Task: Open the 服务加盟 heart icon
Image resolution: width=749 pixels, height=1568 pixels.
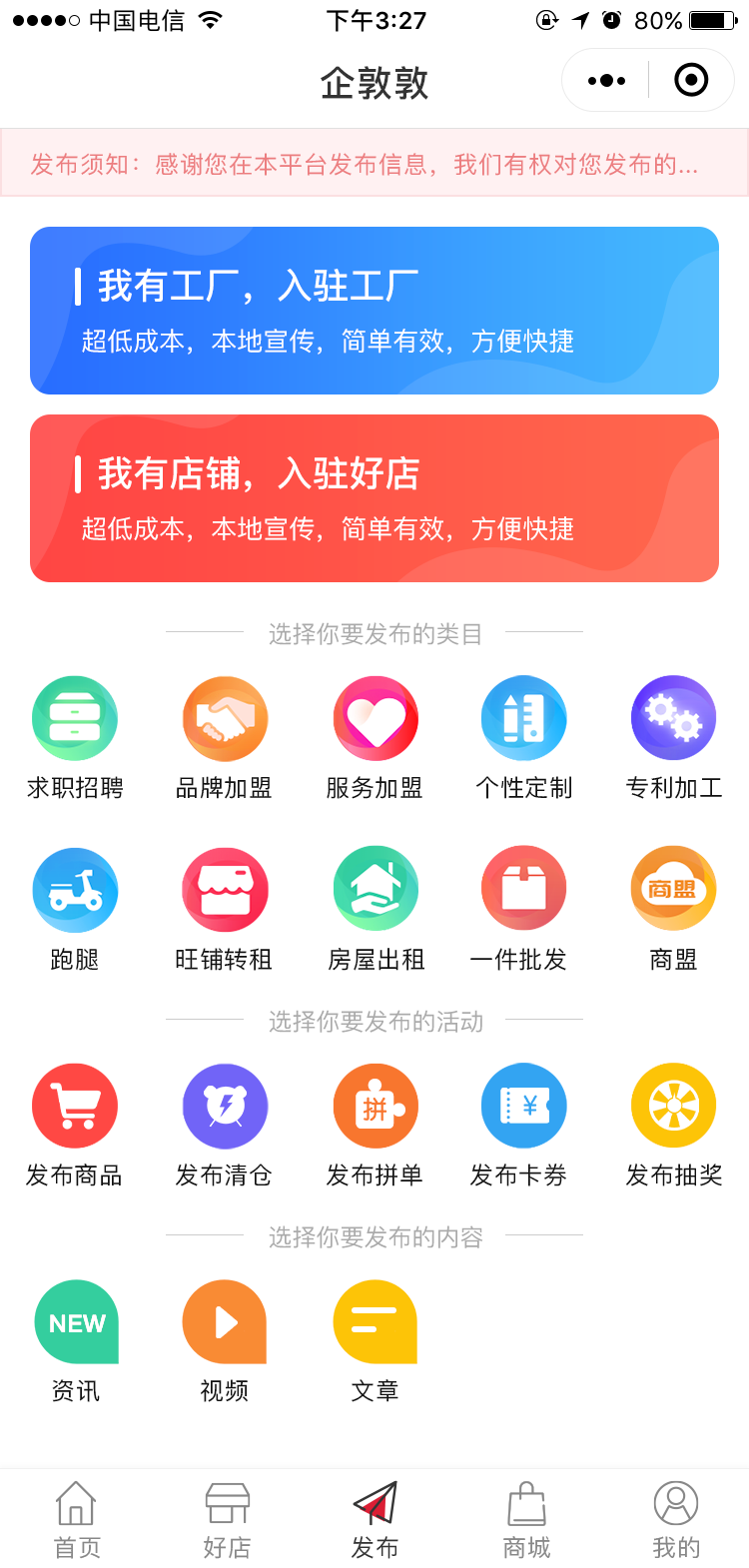Action: [374, 718]
